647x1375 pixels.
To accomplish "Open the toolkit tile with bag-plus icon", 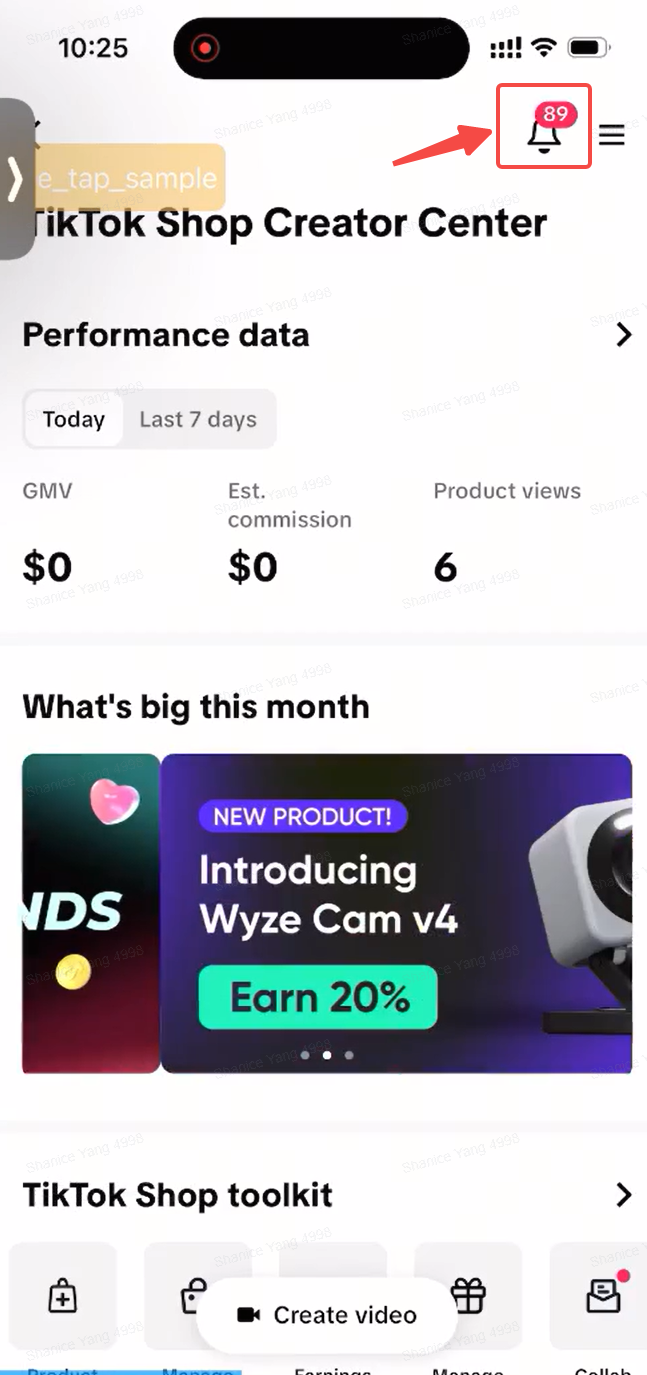I will (62, 1297).
